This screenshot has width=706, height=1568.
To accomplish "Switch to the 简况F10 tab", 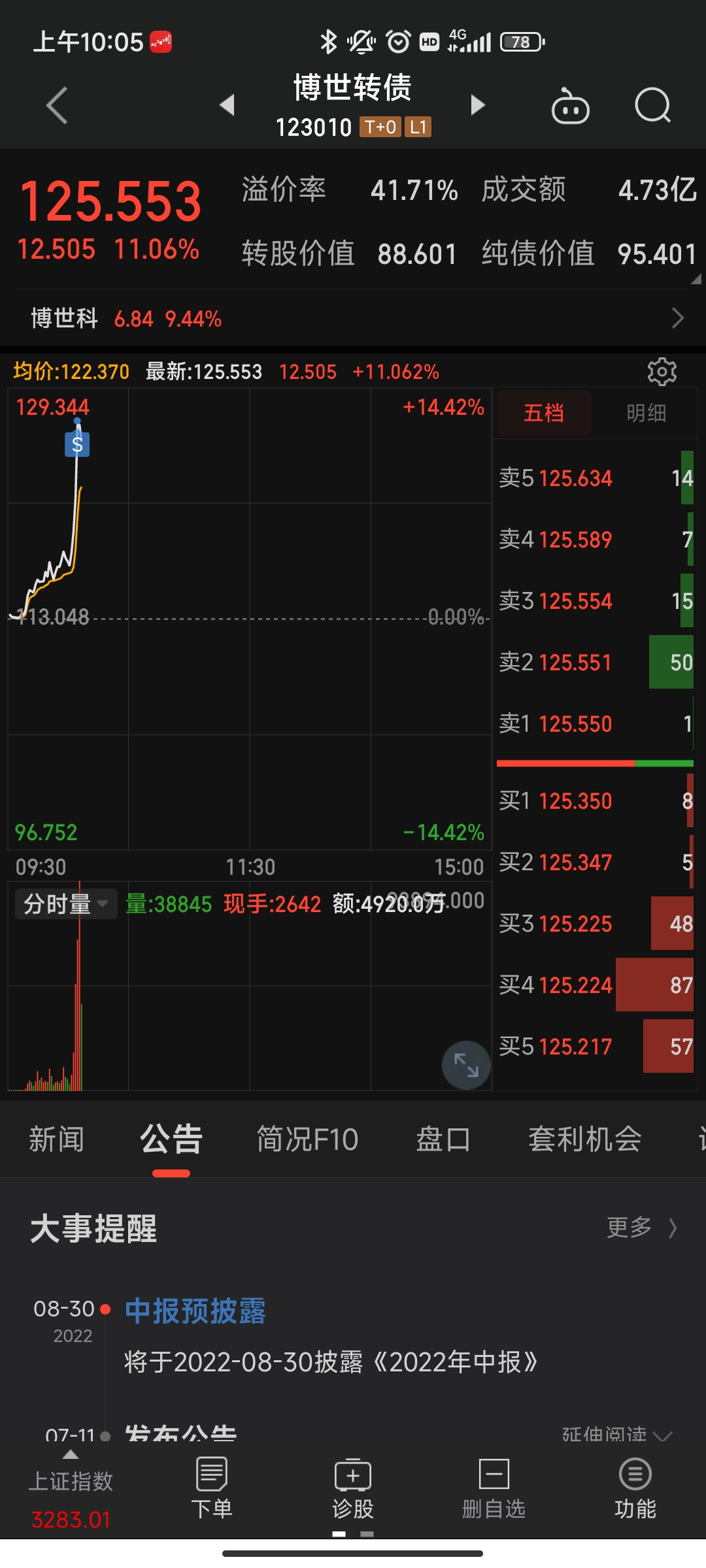I will [x=307, y=1139].
